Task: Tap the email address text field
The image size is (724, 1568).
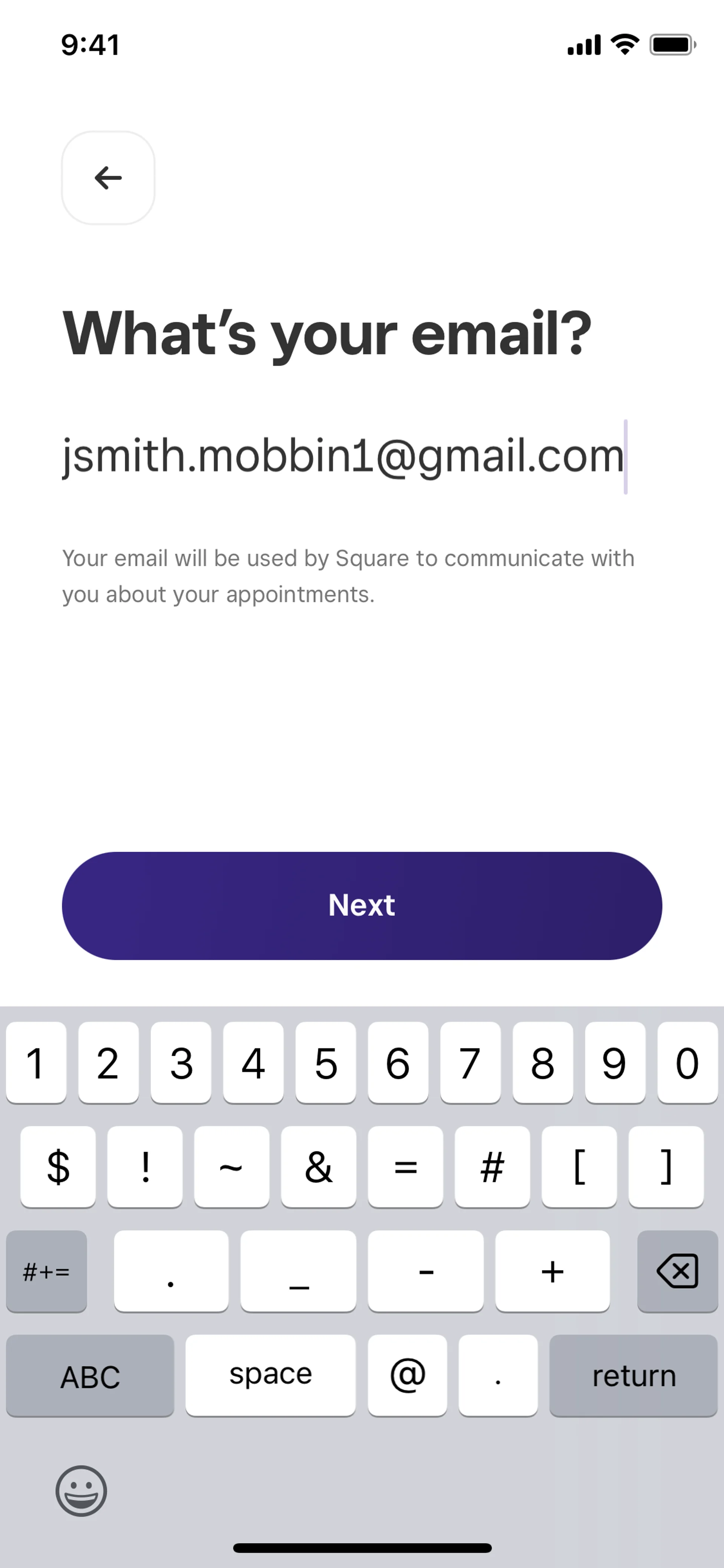Action: pyautogui.click(x=344, y=456)
